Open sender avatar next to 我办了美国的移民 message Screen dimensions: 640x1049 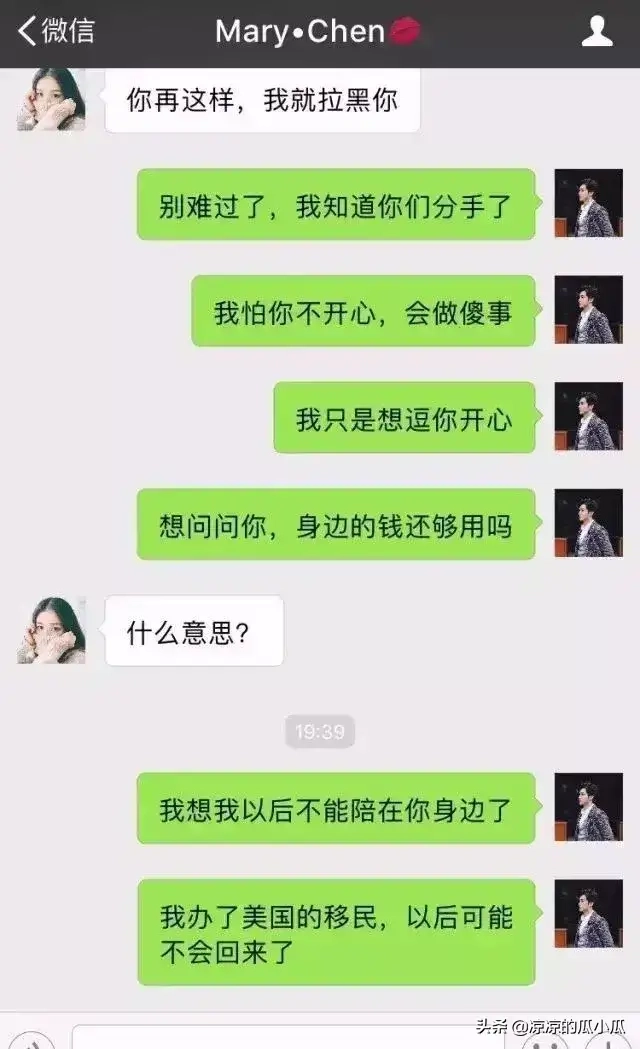589,914
